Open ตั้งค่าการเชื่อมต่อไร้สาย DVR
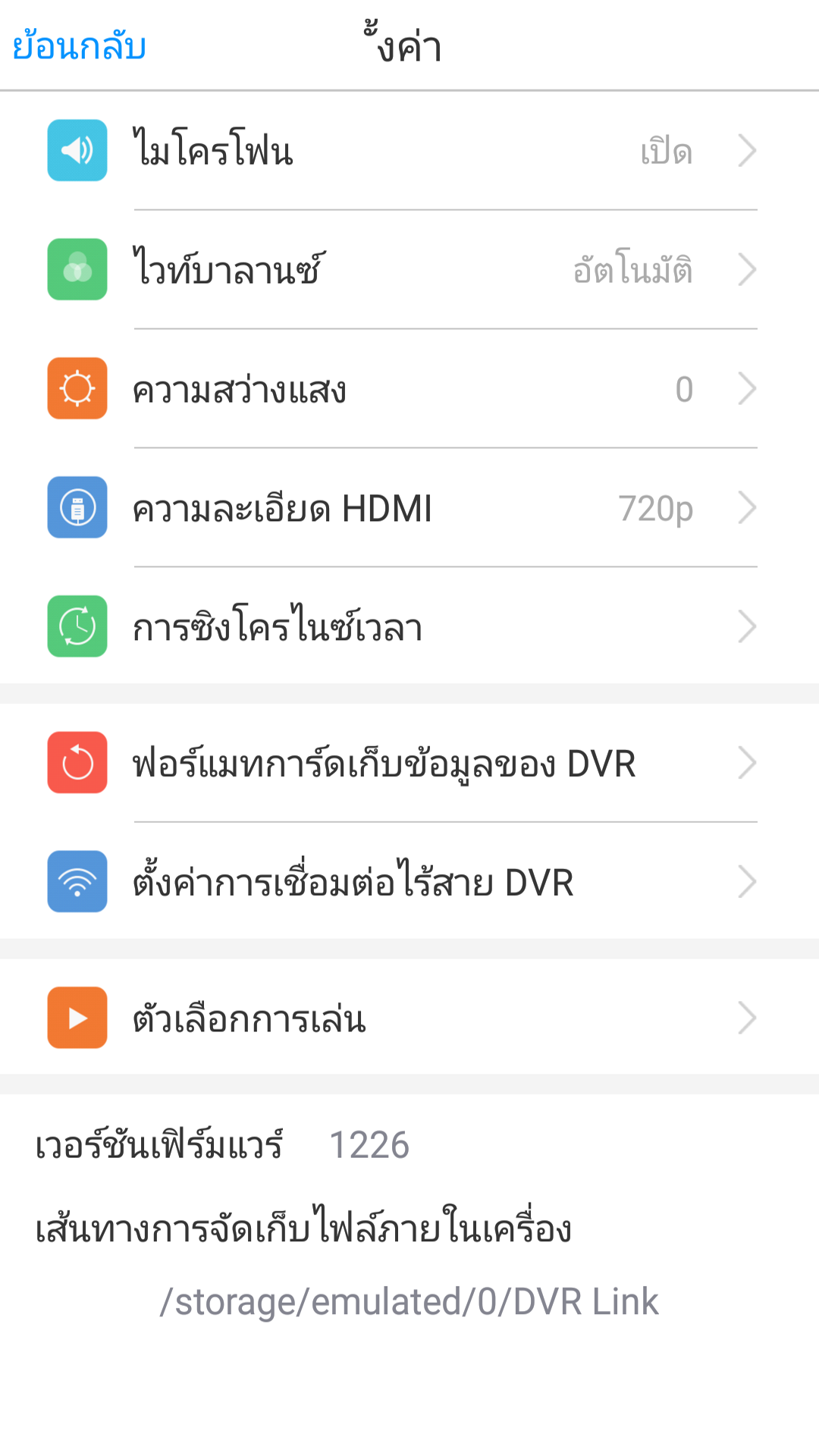The height and width of the screenshot is (1456, 819). tap(409, 882)
